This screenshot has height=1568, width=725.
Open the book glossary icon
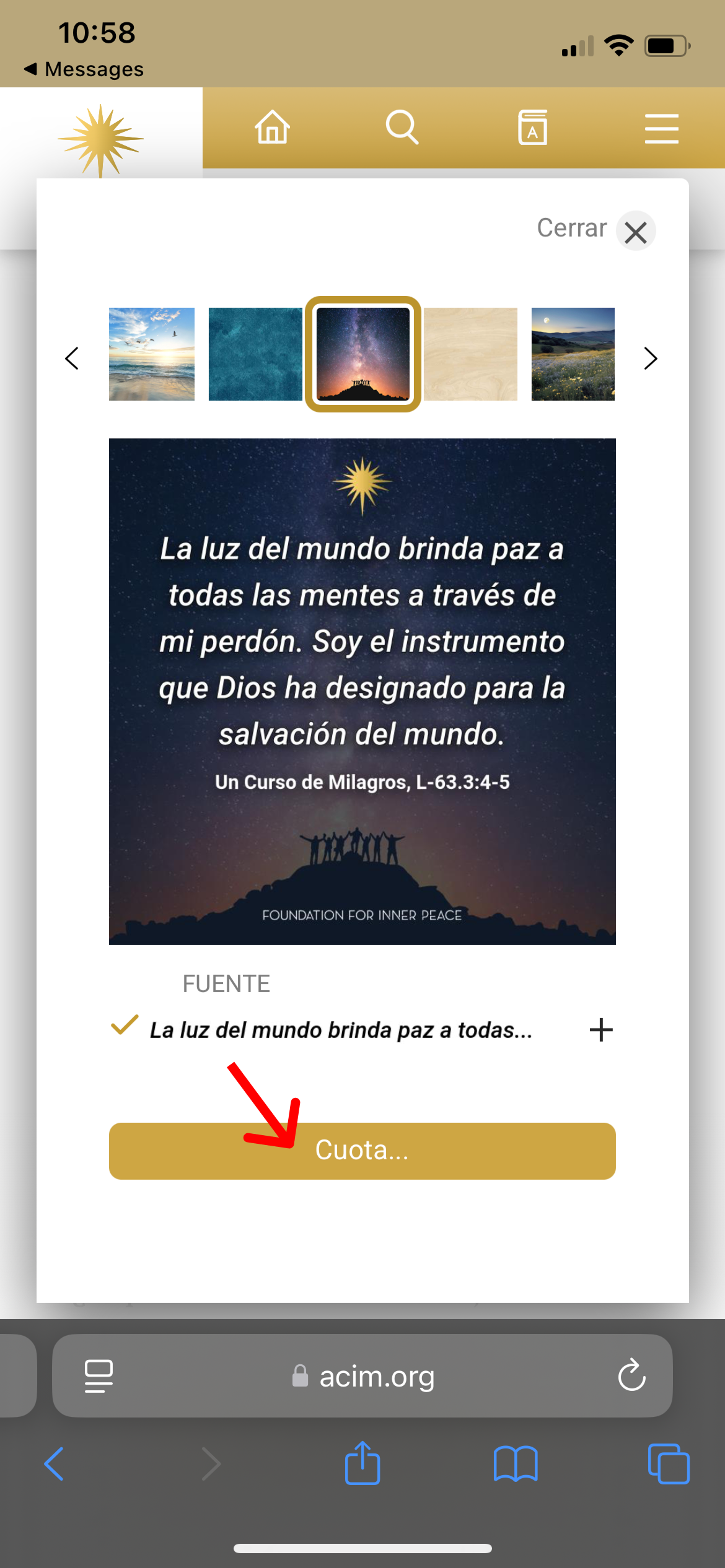(532, 128)
